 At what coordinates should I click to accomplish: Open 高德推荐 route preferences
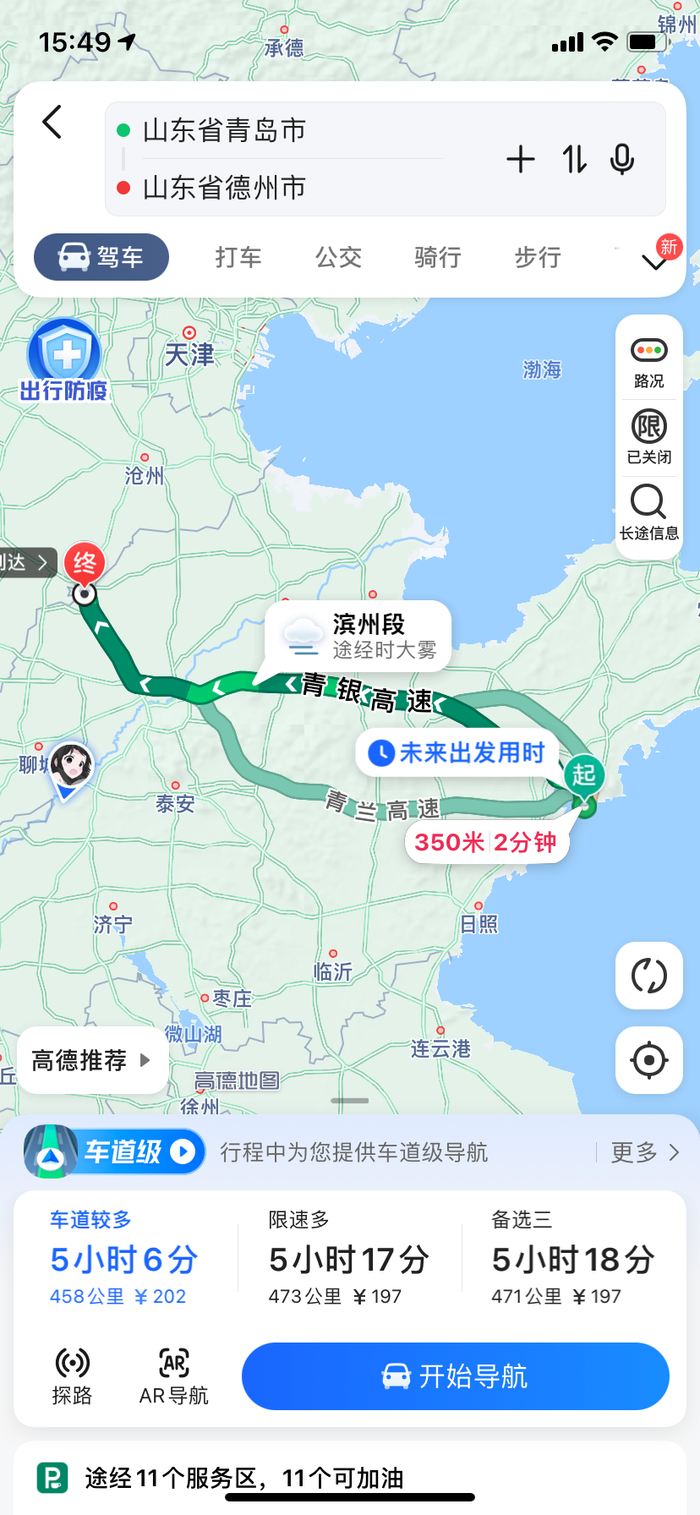coord(92,1060)
